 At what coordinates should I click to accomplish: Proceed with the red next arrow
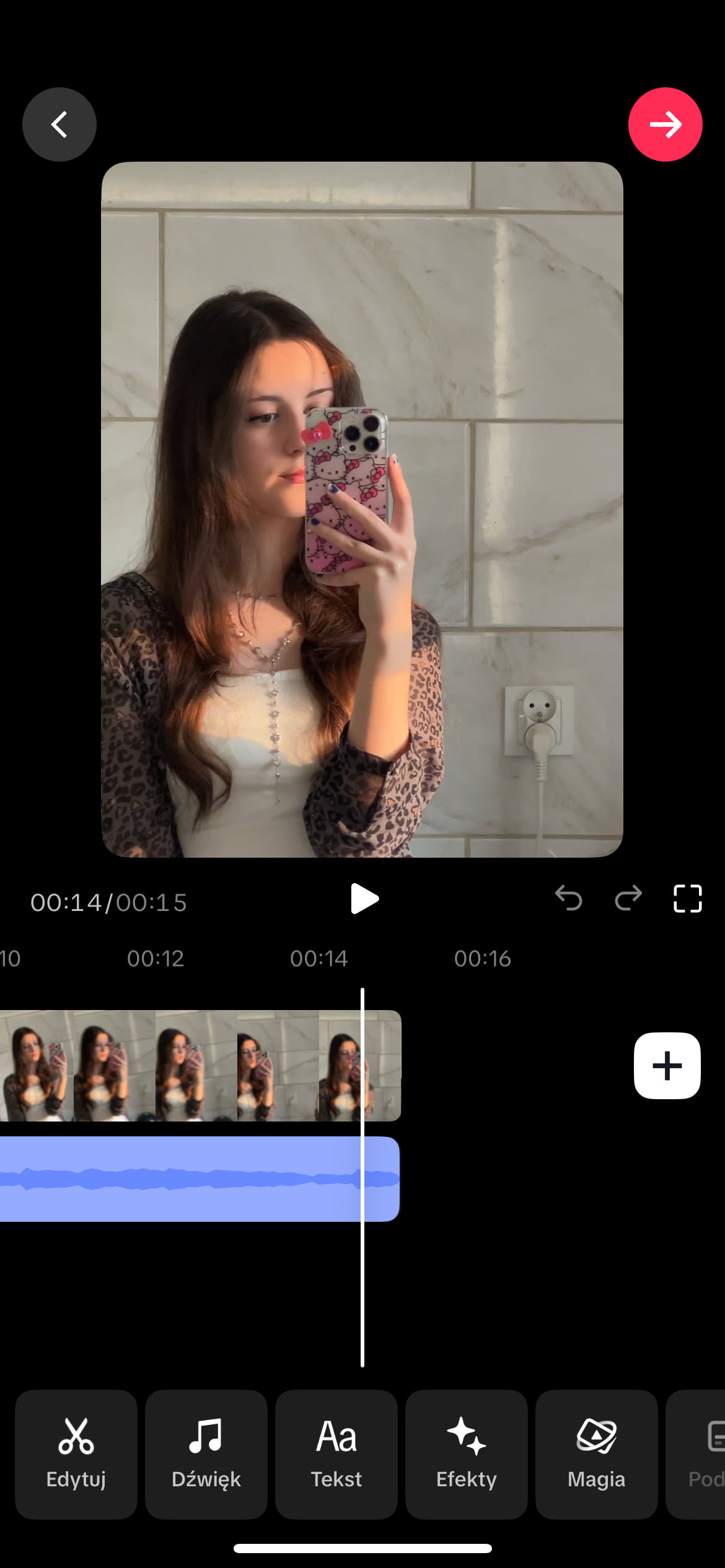pos(665,124)
